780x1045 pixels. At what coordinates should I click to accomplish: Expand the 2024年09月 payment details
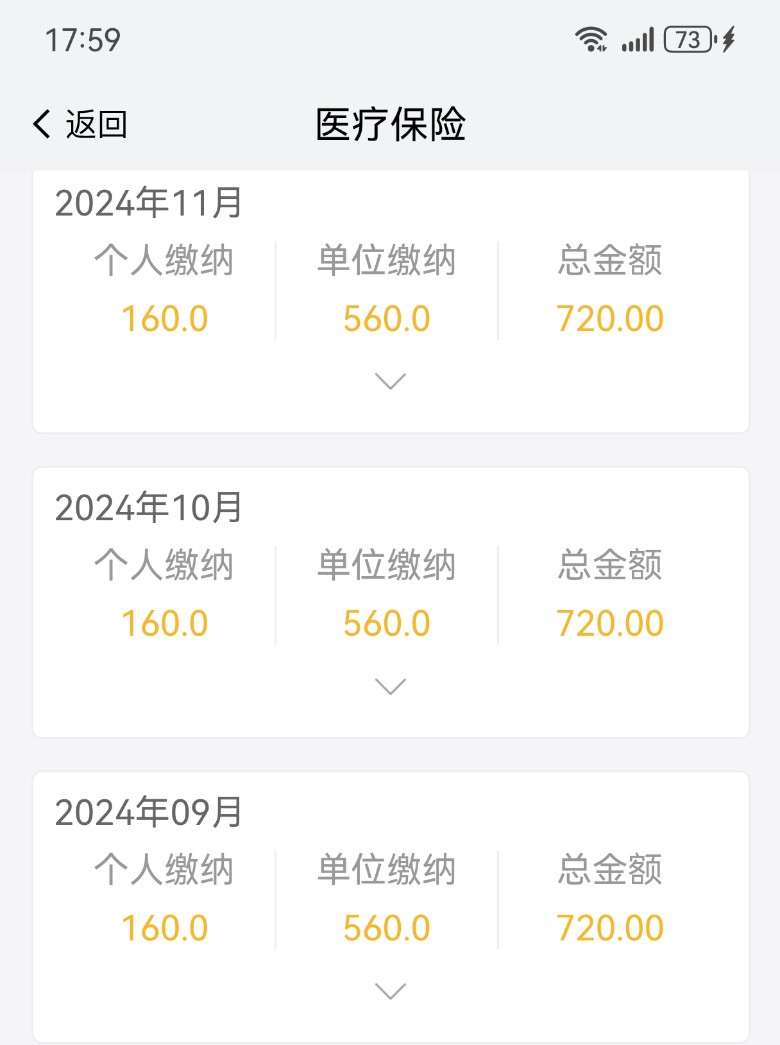click(389, 991)
